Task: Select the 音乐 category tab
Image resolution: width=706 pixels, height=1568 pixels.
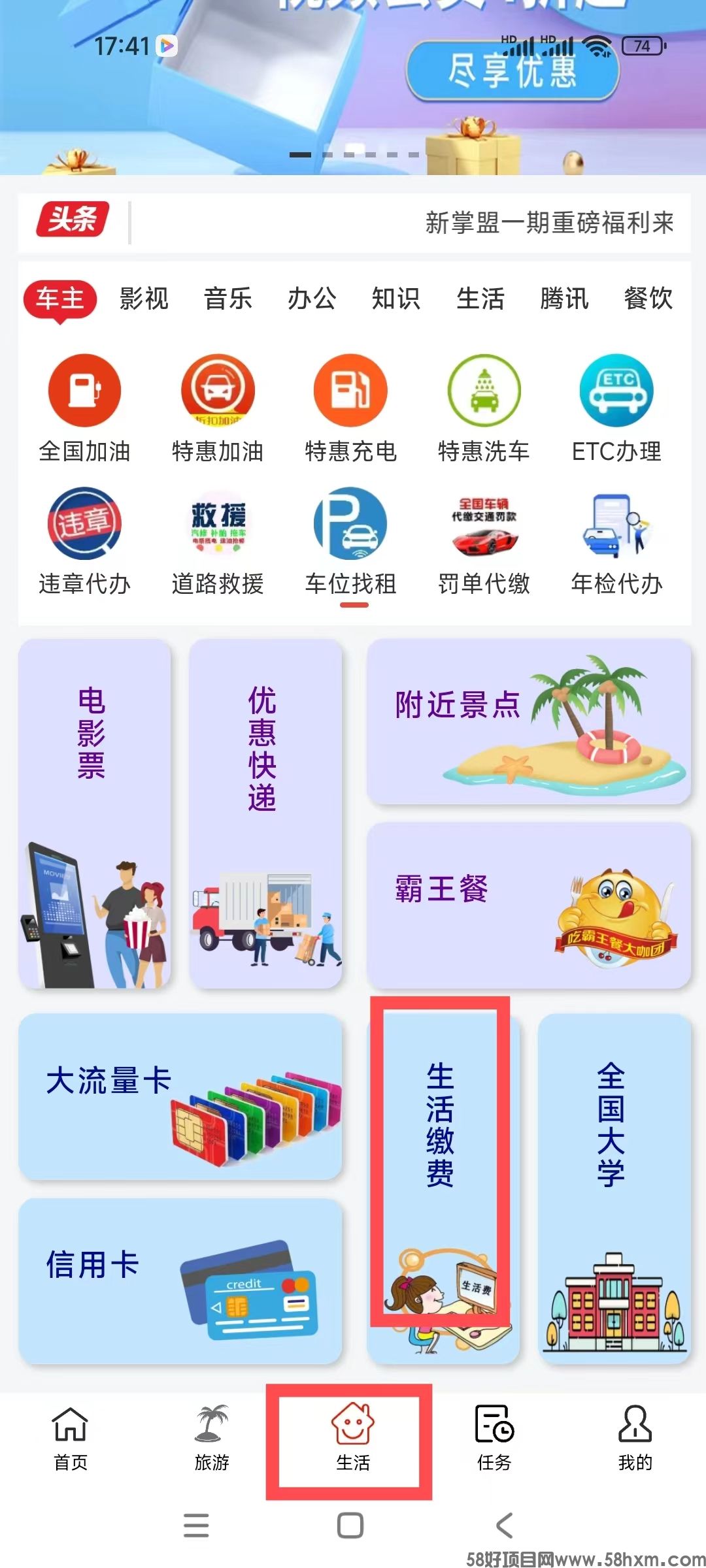Action: coord(228,299)
